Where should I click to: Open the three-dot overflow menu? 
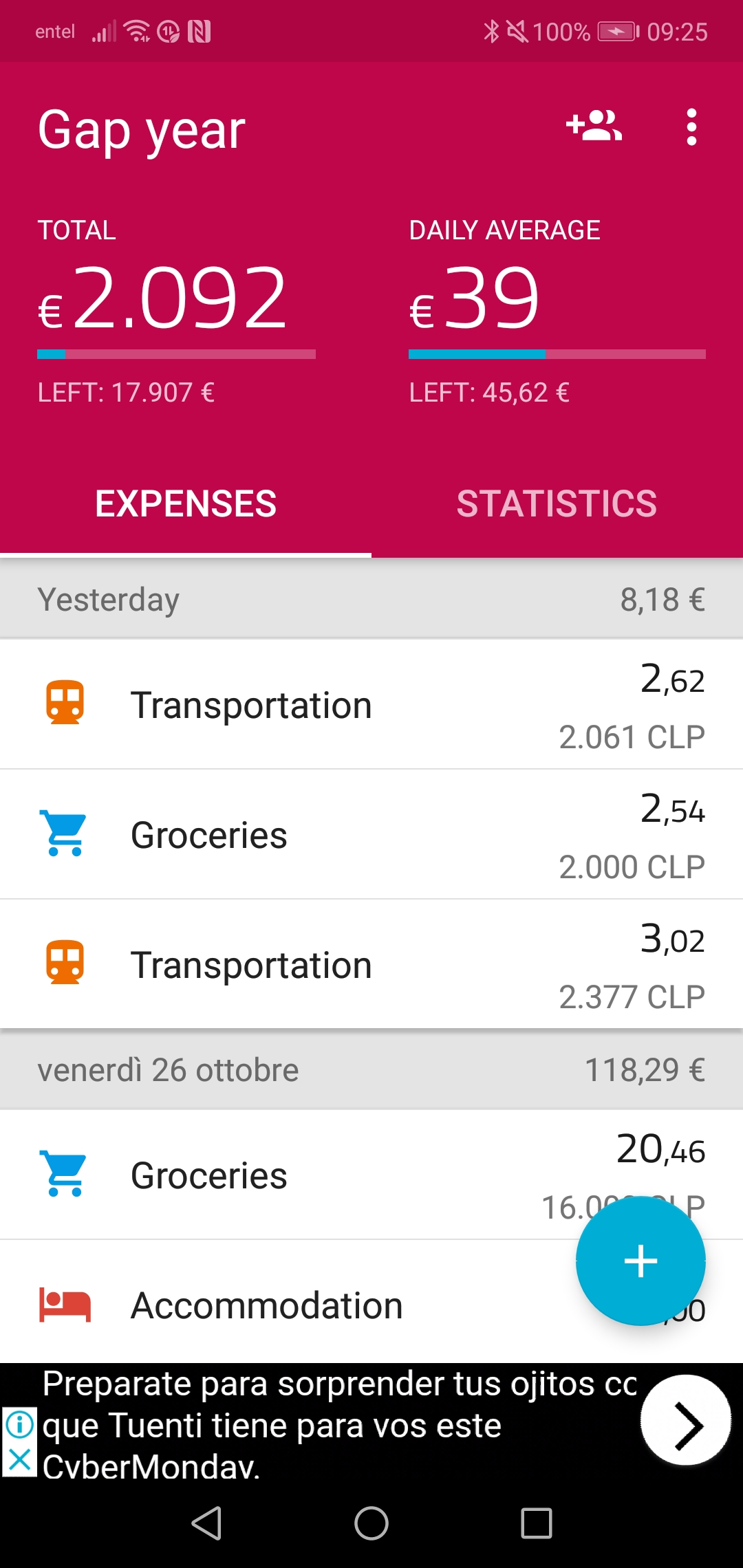tap(691, 127)
